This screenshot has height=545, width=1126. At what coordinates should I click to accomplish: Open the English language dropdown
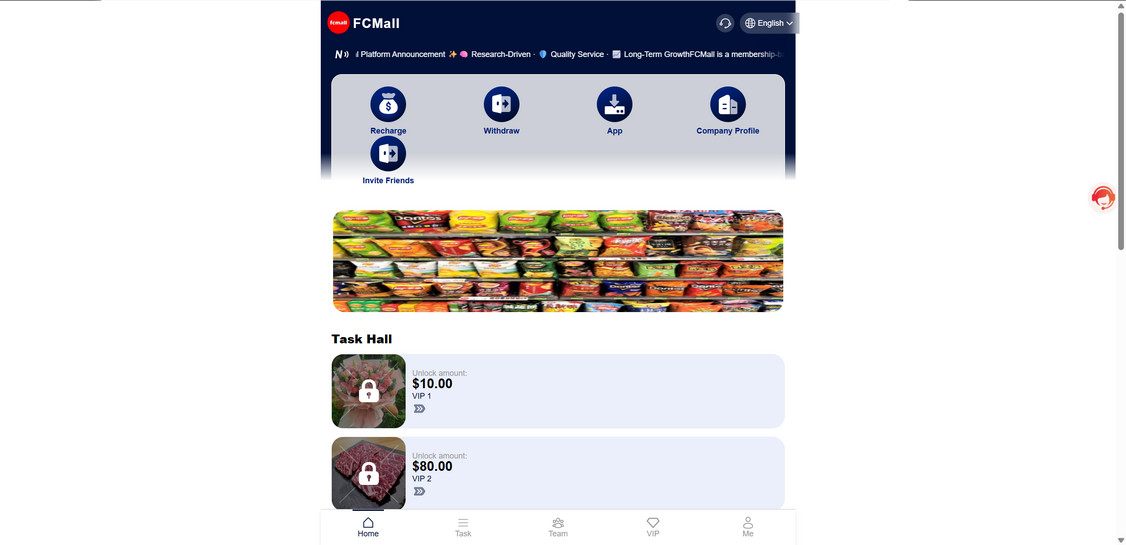pyautogui.click(x=769, y=23)
